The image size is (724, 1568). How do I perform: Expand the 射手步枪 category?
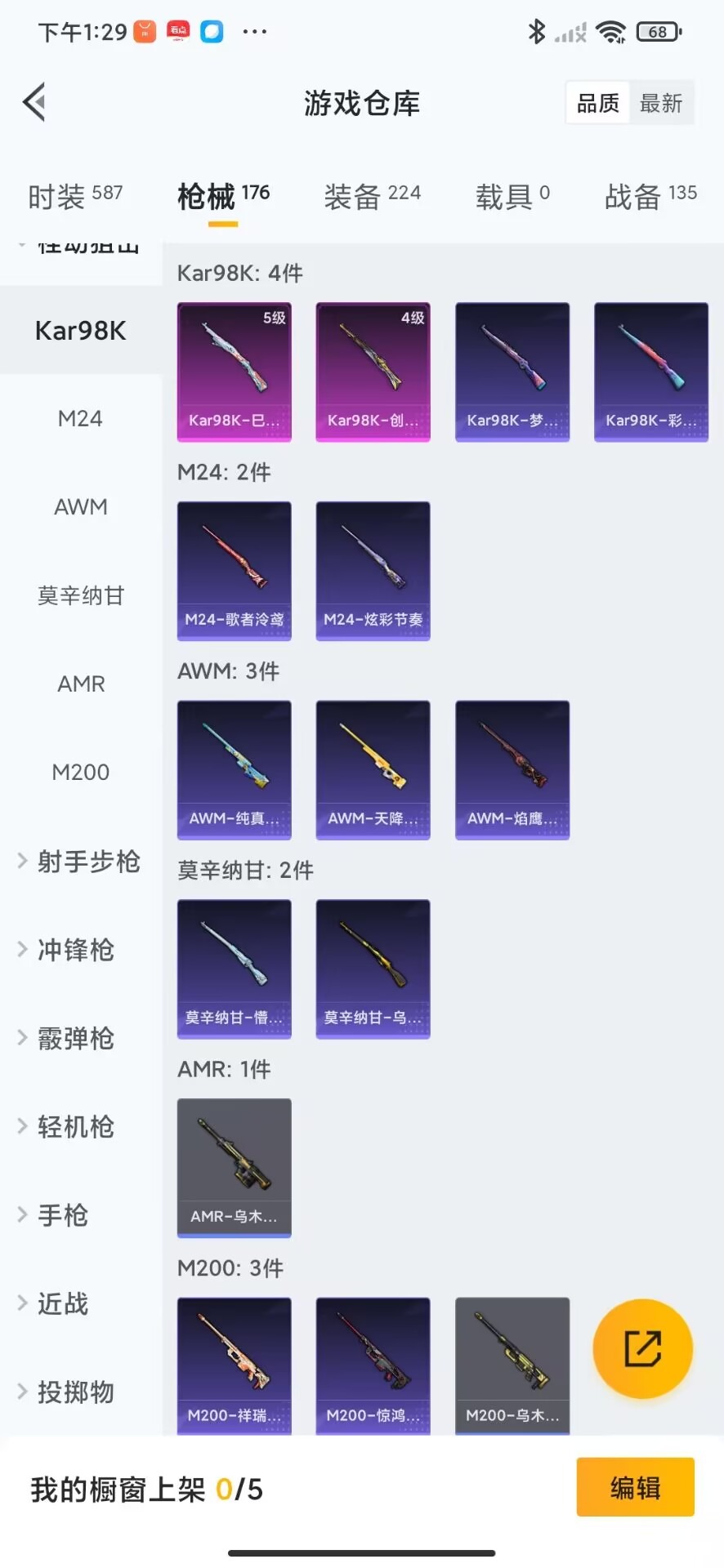[80, 862]
